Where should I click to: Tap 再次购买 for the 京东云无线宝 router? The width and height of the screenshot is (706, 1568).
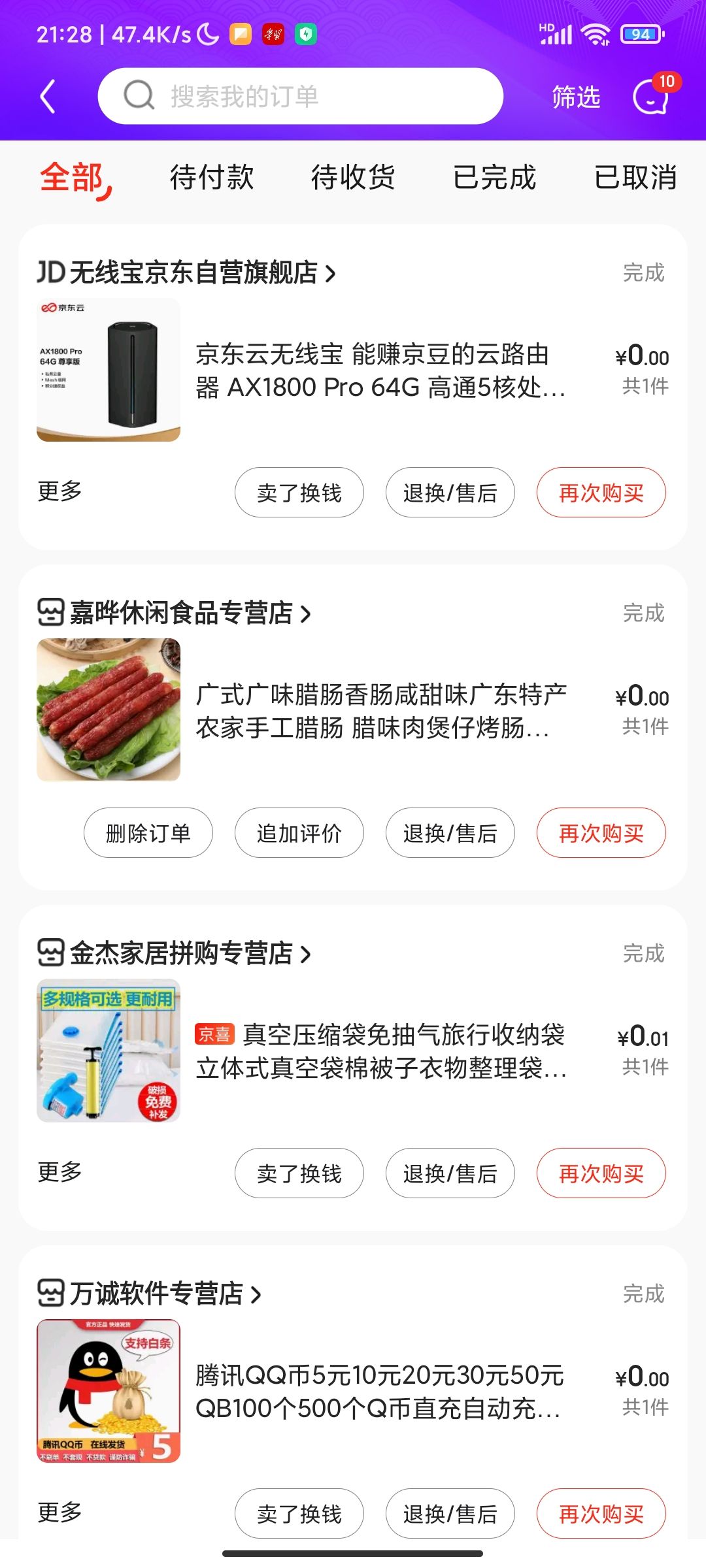tap(601, 493)
